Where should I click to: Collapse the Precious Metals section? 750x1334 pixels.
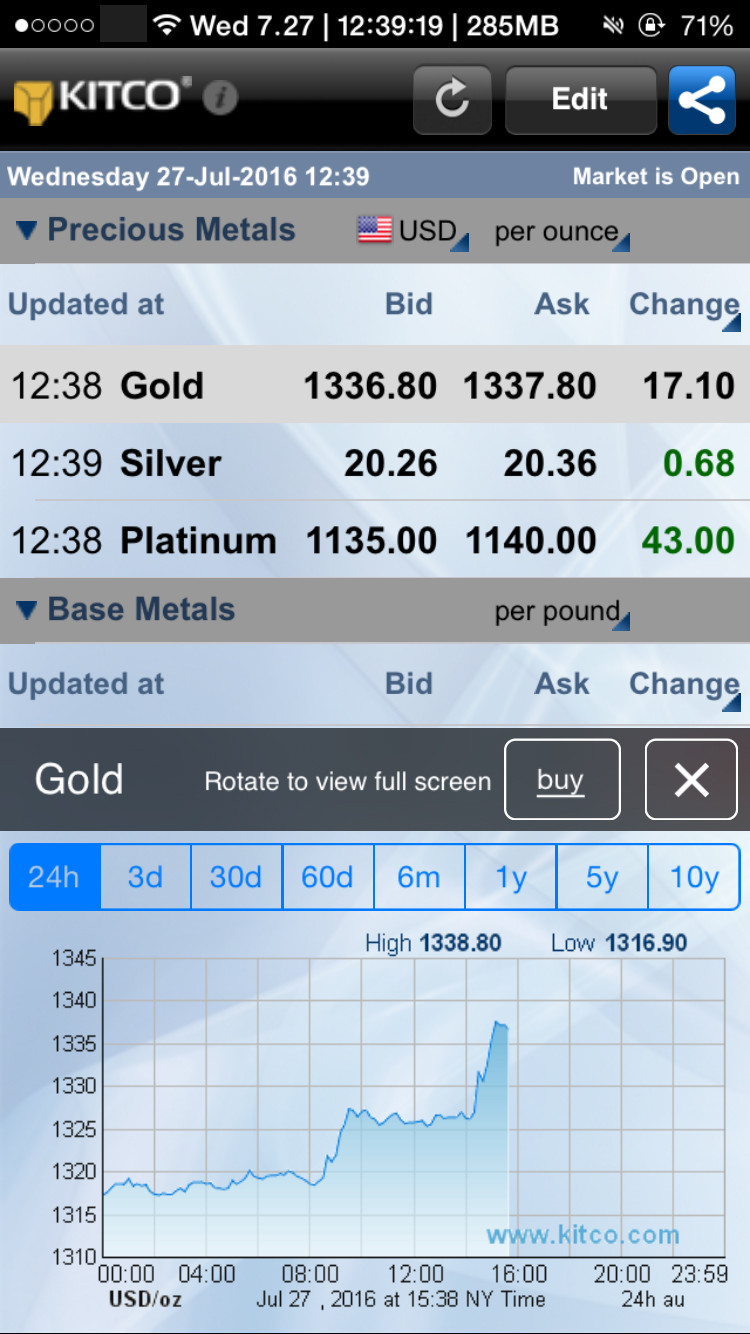[x=27, y=230]
